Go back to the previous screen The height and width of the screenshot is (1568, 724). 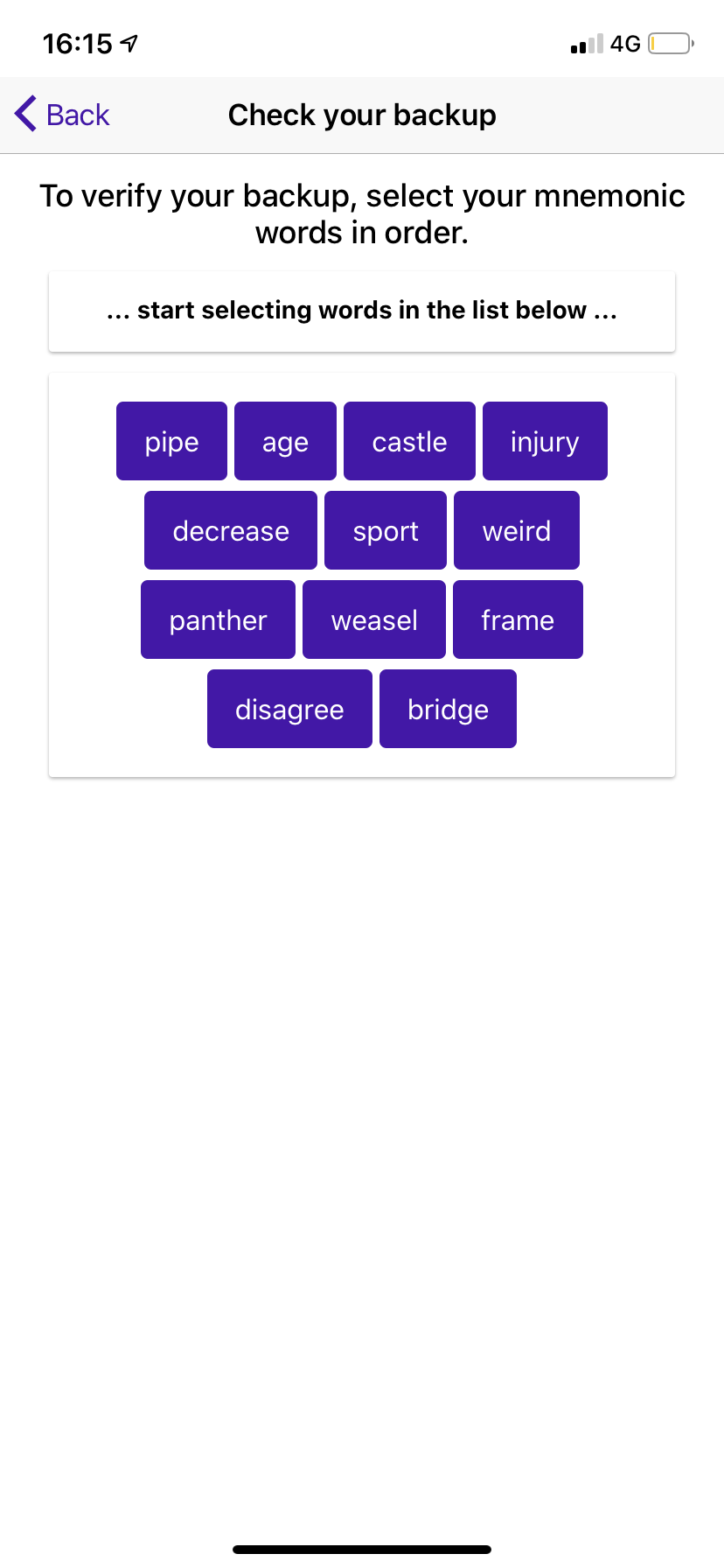point(63,115)
